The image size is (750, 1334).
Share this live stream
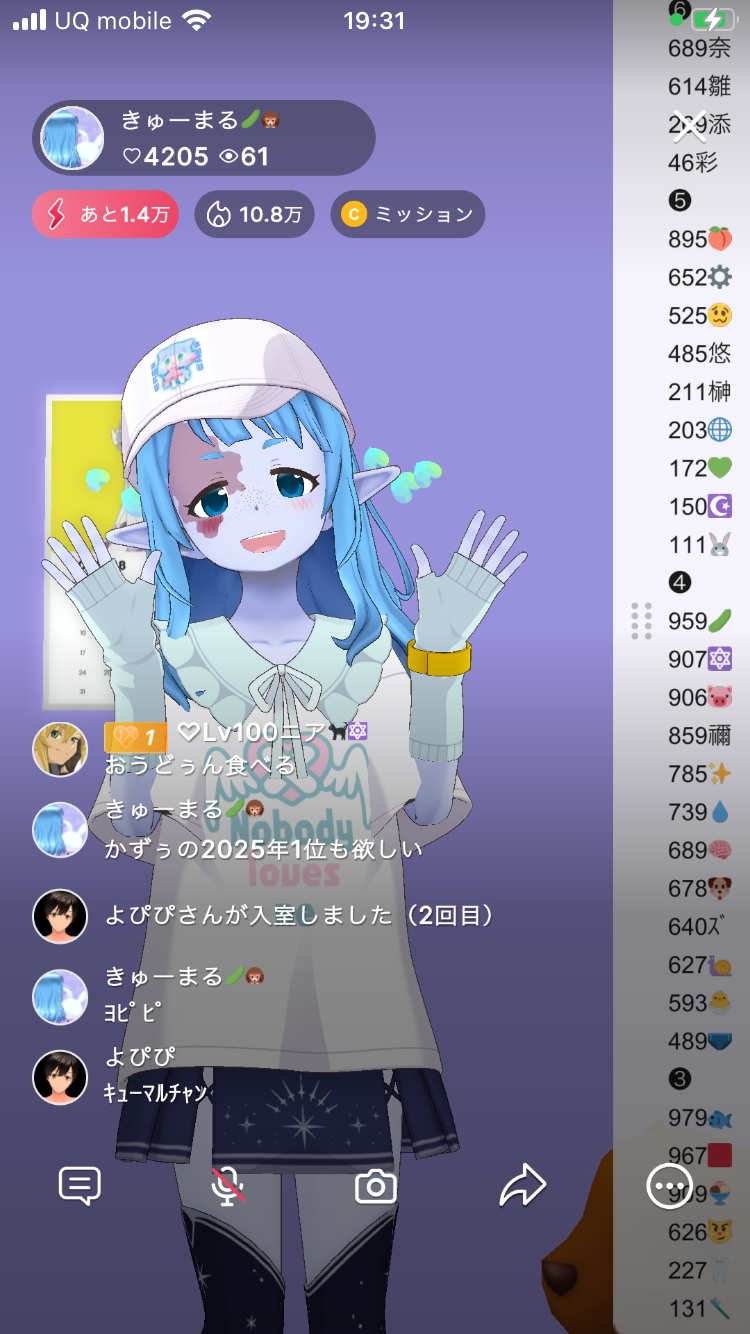522,1186
